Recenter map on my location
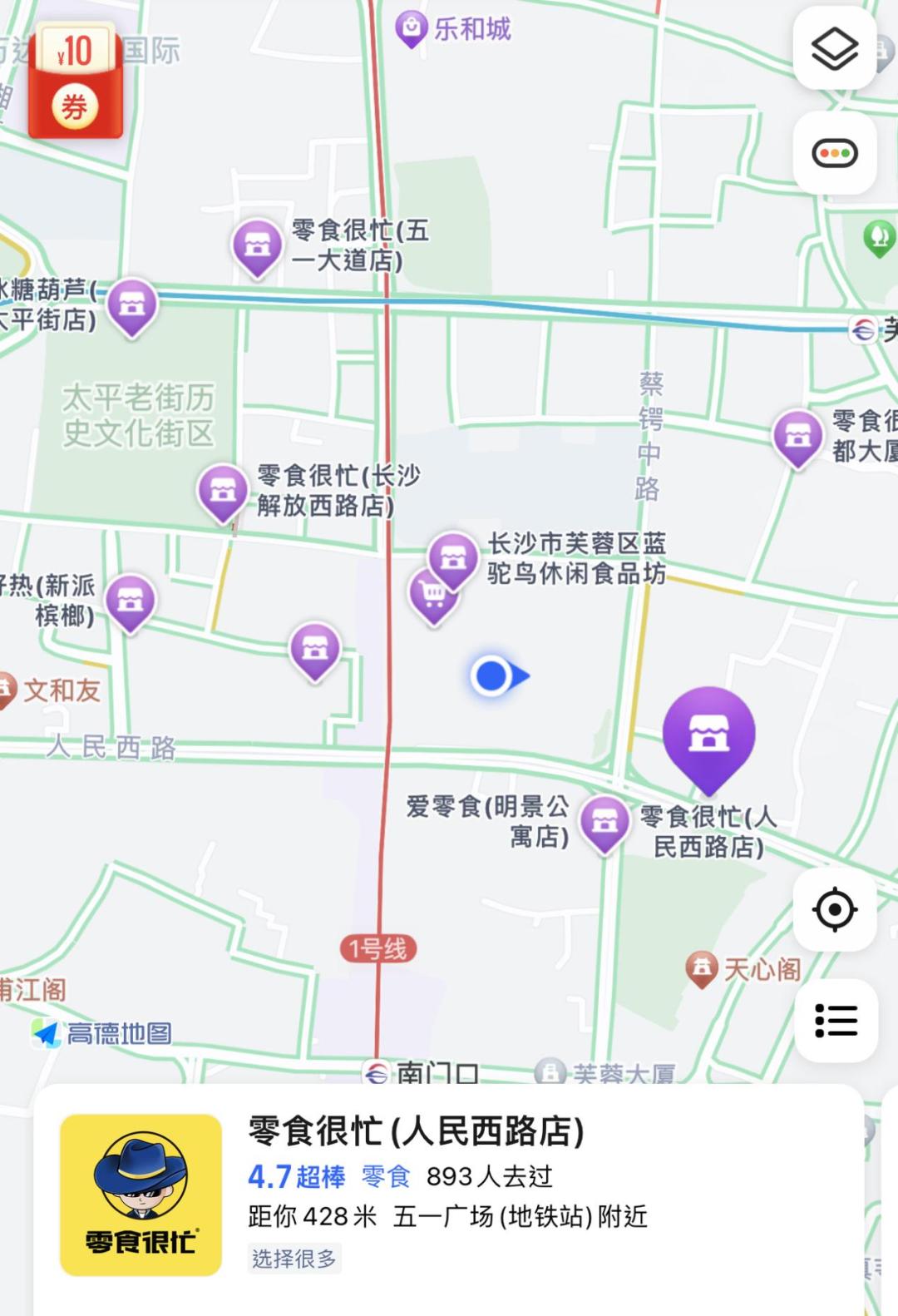 pos(834,909)
